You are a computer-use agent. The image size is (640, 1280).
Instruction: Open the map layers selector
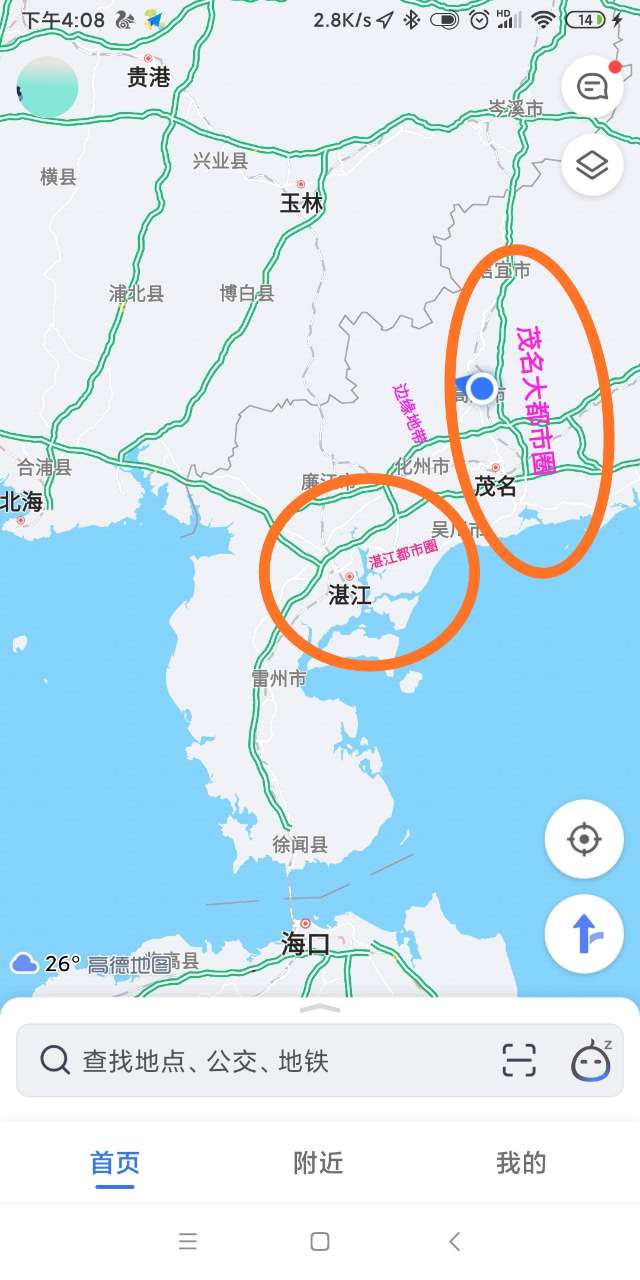click(593, 165)
